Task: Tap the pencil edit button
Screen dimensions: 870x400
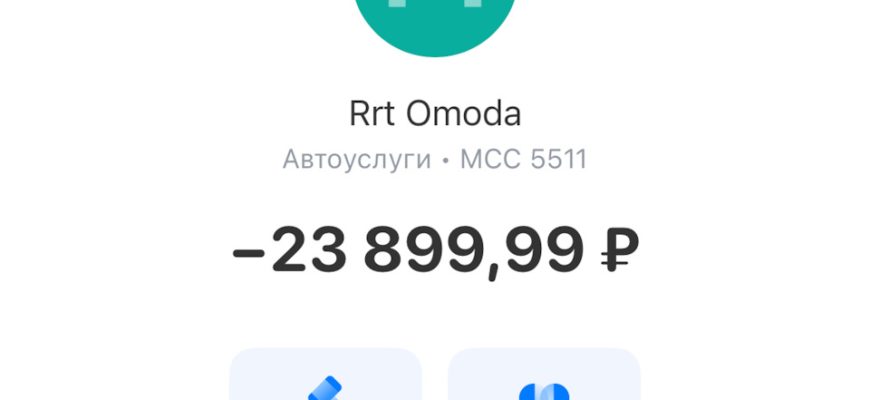Action: coord(325,378)
